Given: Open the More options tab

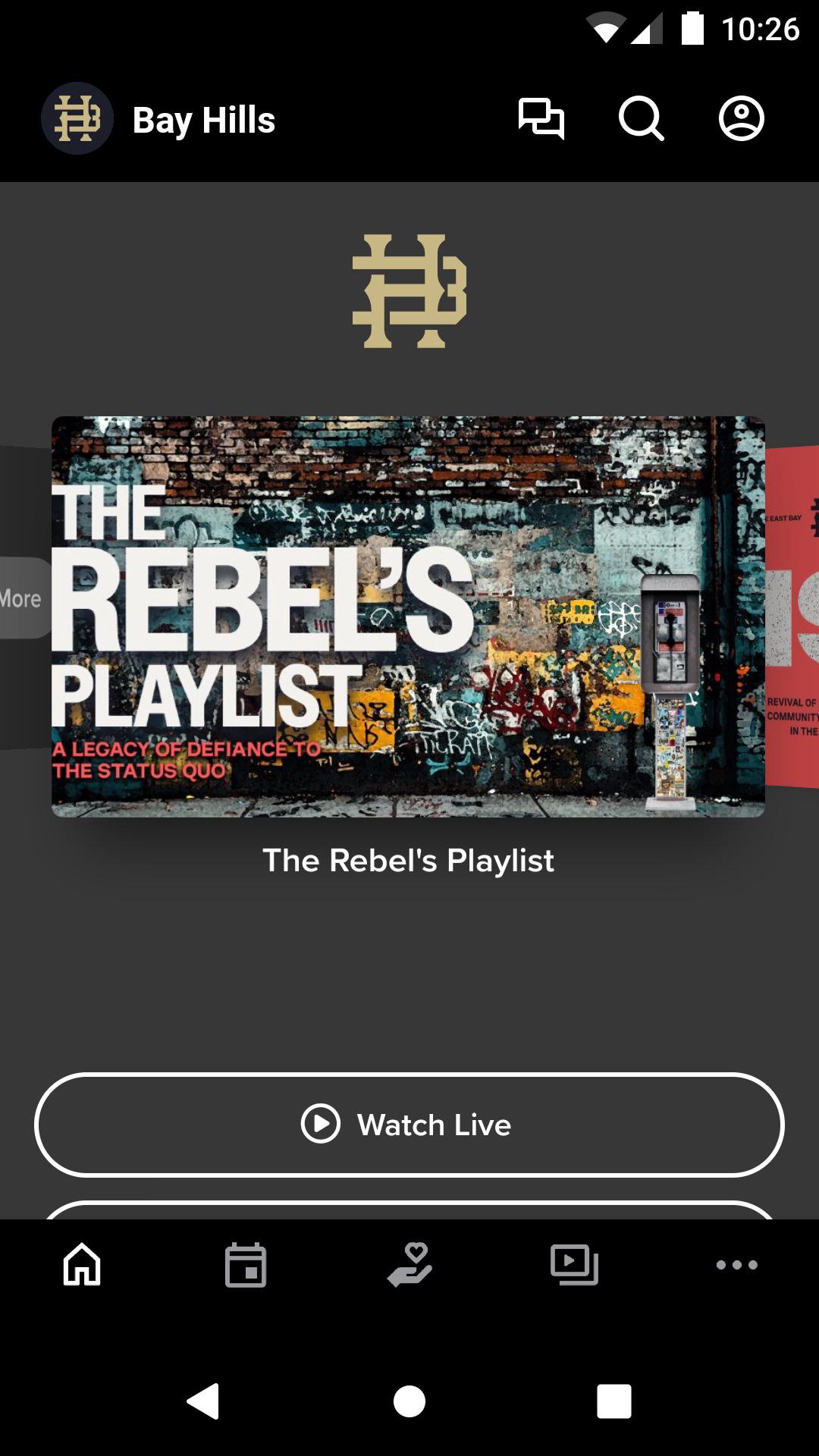Looking at the screenshot, I should coord(737,1264).
